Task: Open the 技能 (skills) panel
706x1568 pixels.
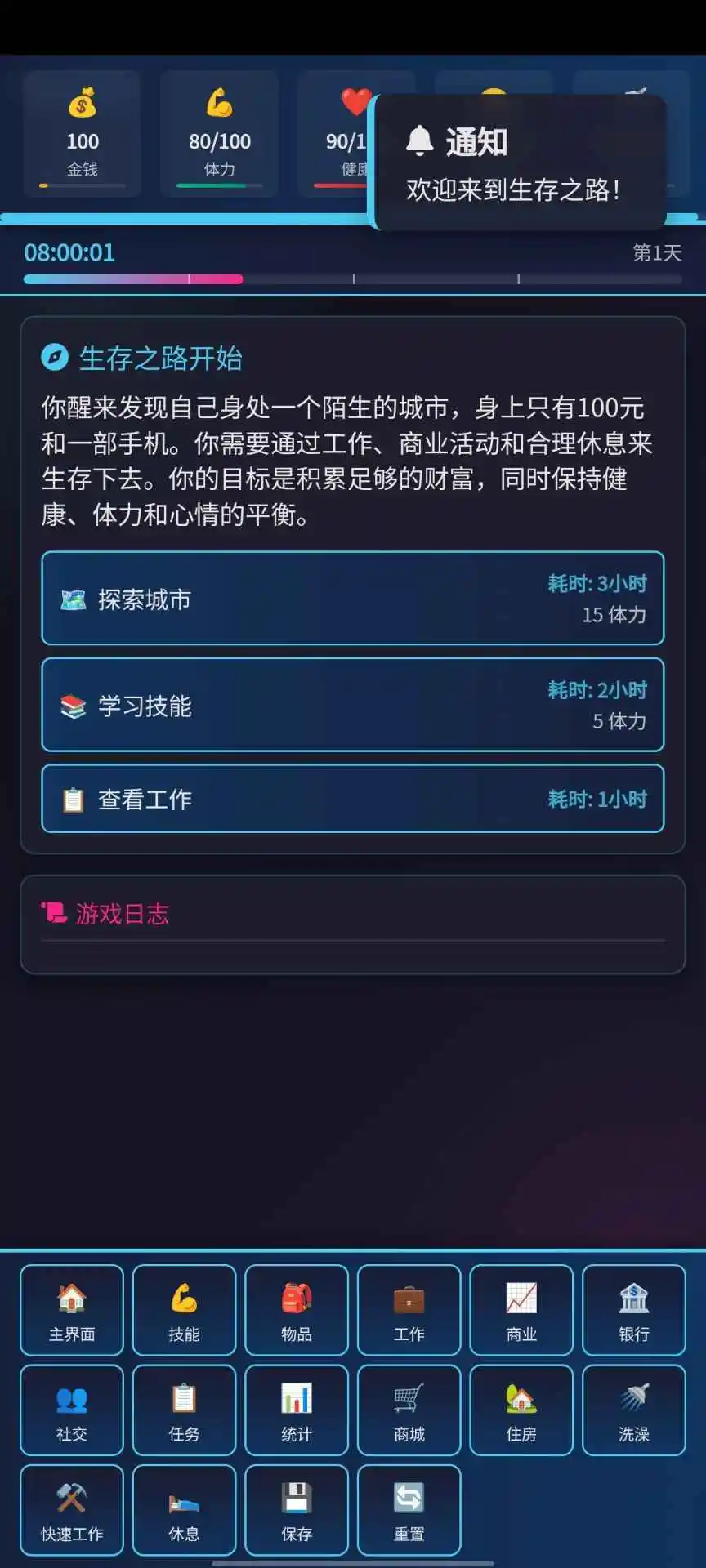Action: [x=184, y=1311]
